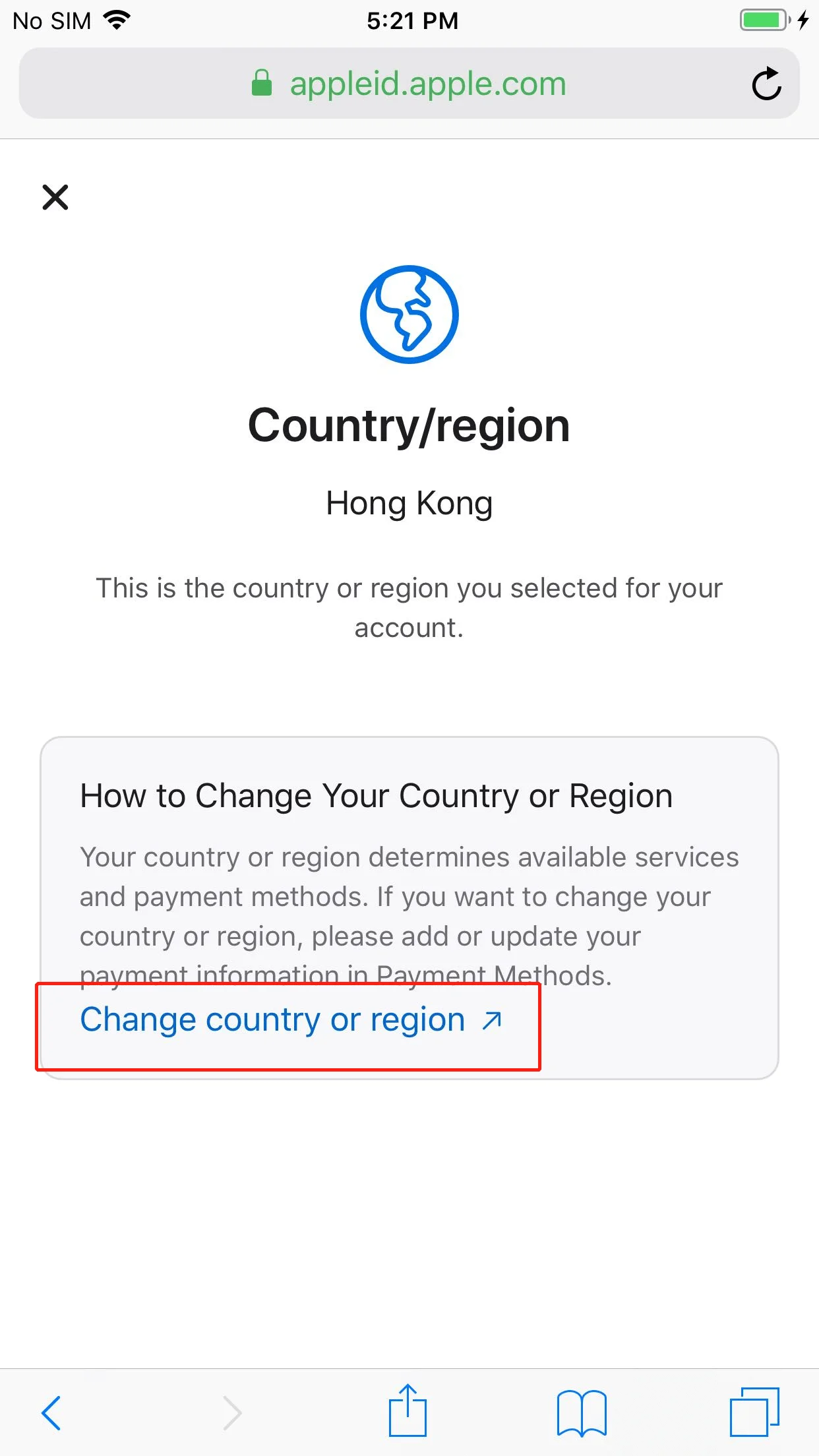Open the Change country or region link
The width and height of the screenshot is (819, 1456).
[x=290, y=1020]
